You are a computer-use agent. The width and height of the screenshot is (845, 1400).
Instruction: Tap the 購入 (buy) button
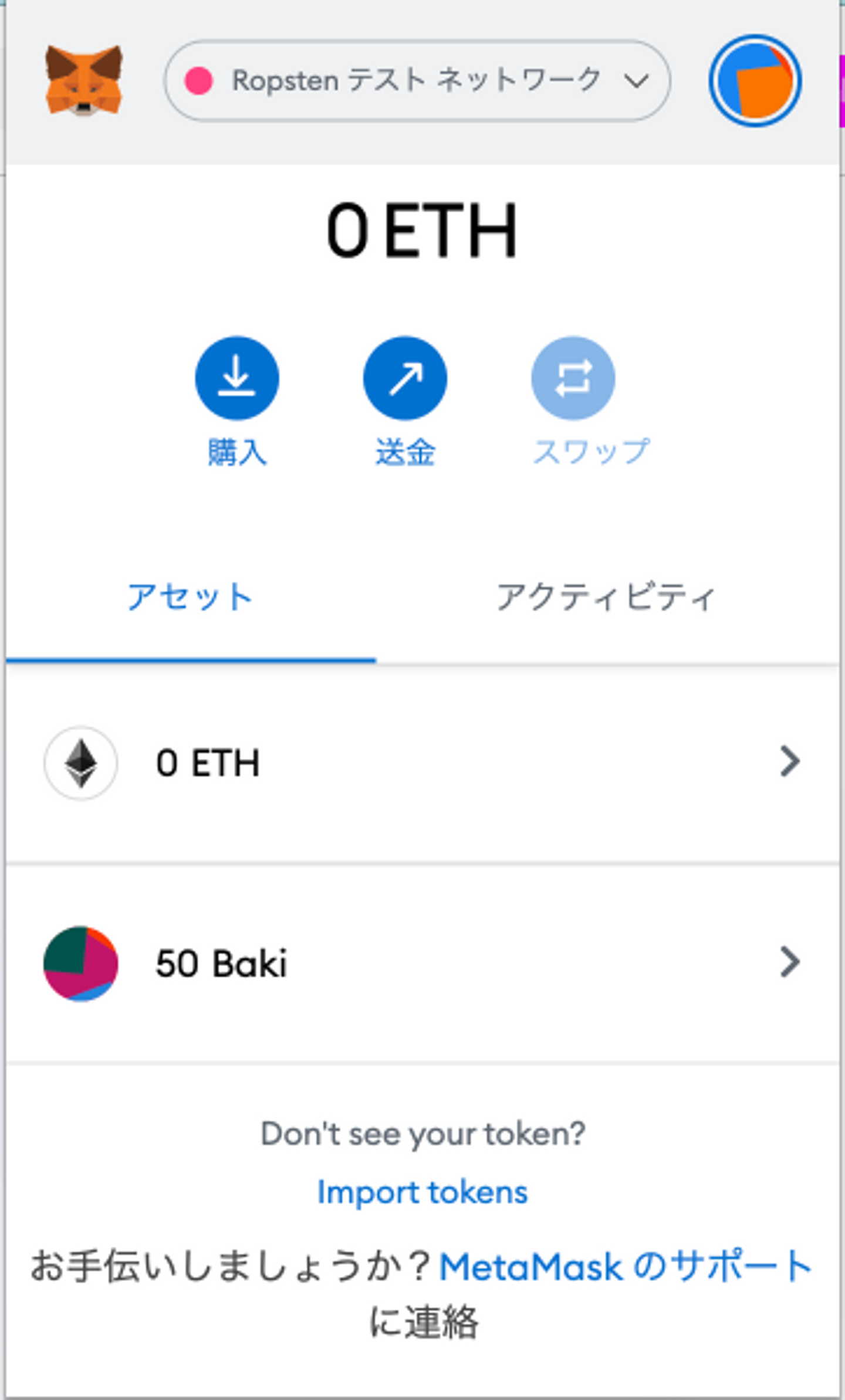pos(237,378)
